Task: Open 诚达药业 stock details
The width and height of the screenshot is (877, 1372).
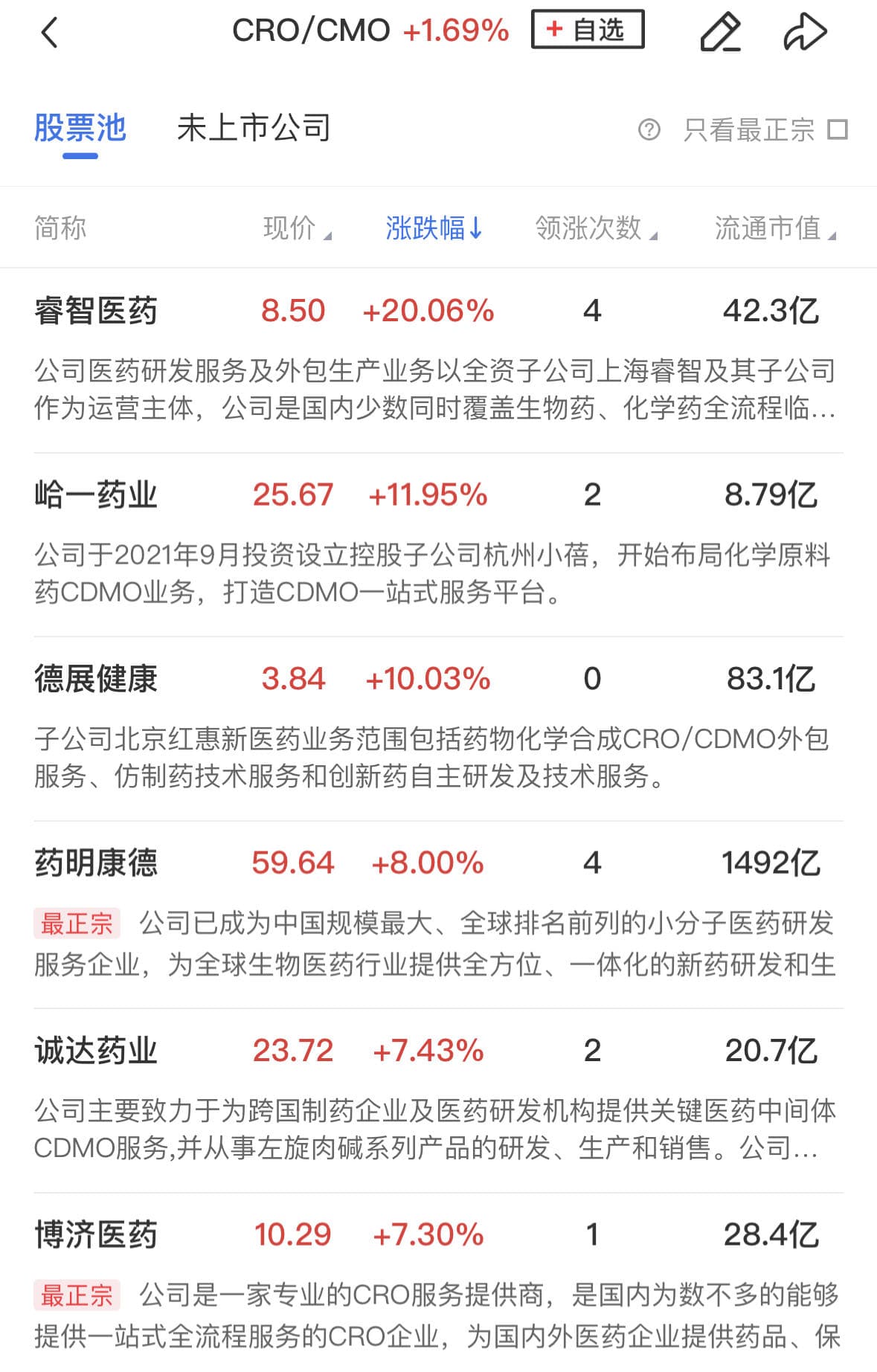Action: [x=96, y=1051]
